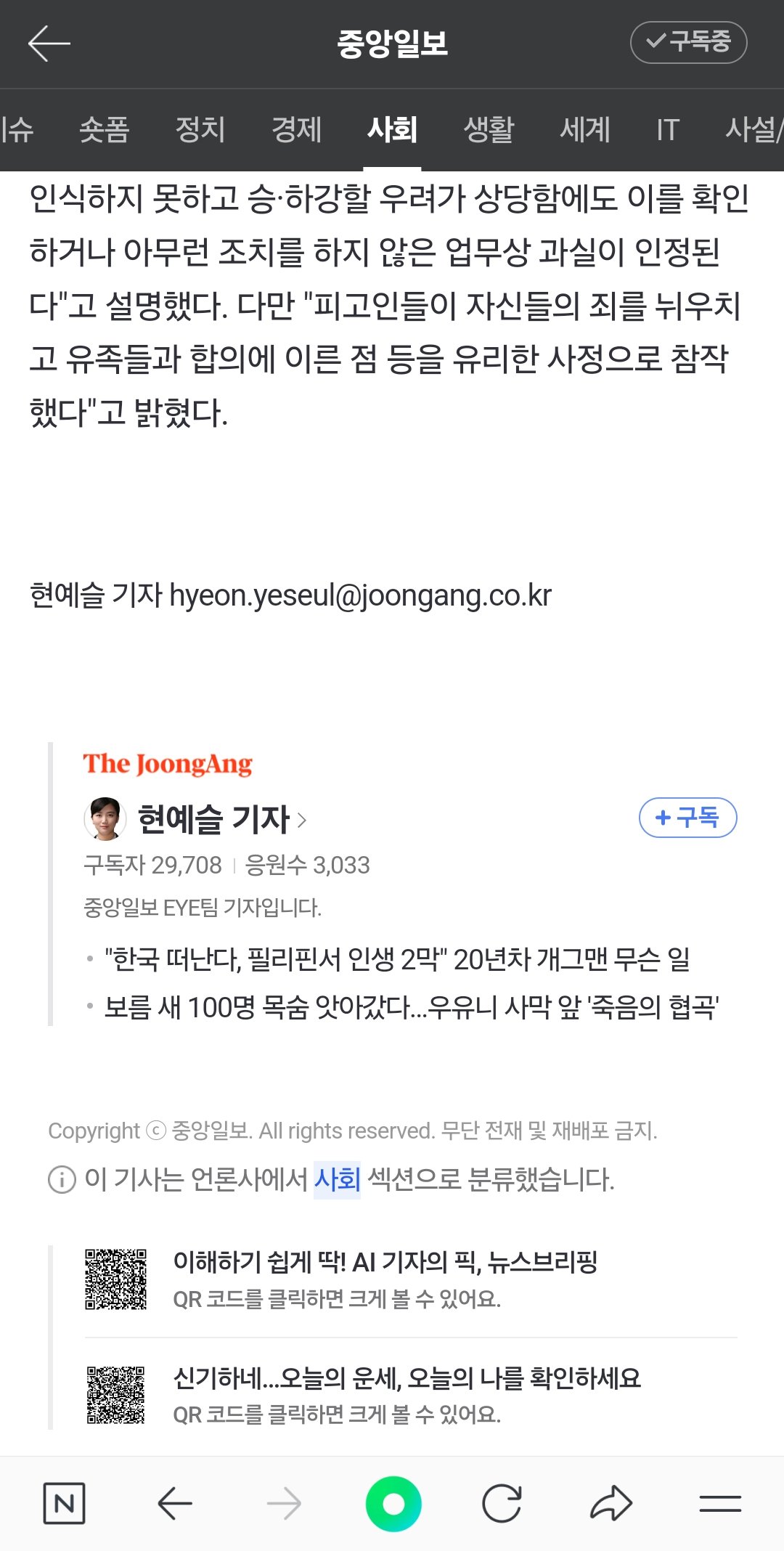
Task: Tap the 구독중 subscription button
Action: coord(688,42)
